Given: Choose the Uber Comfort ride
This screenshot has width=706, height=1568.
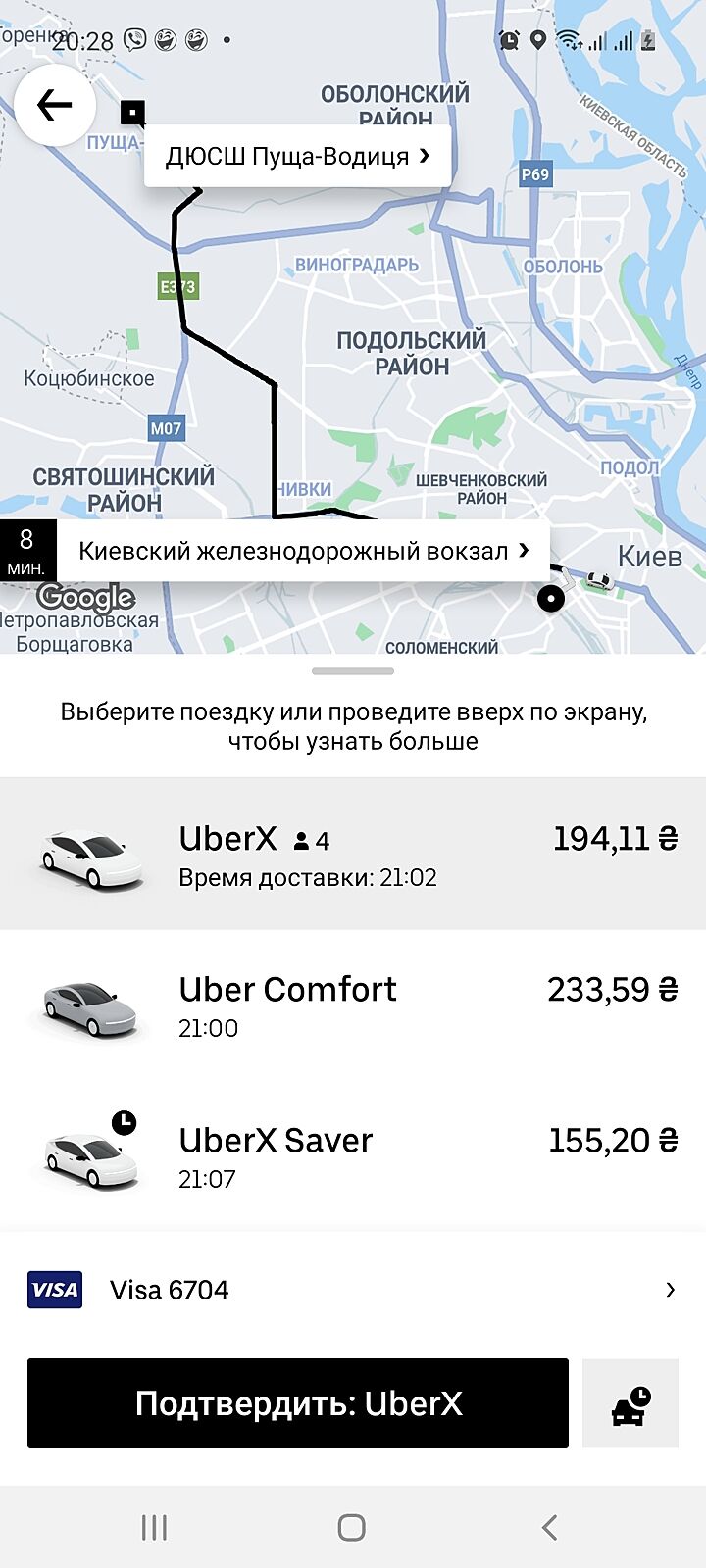Looking at the screenshot, I should pos(353,1005).
